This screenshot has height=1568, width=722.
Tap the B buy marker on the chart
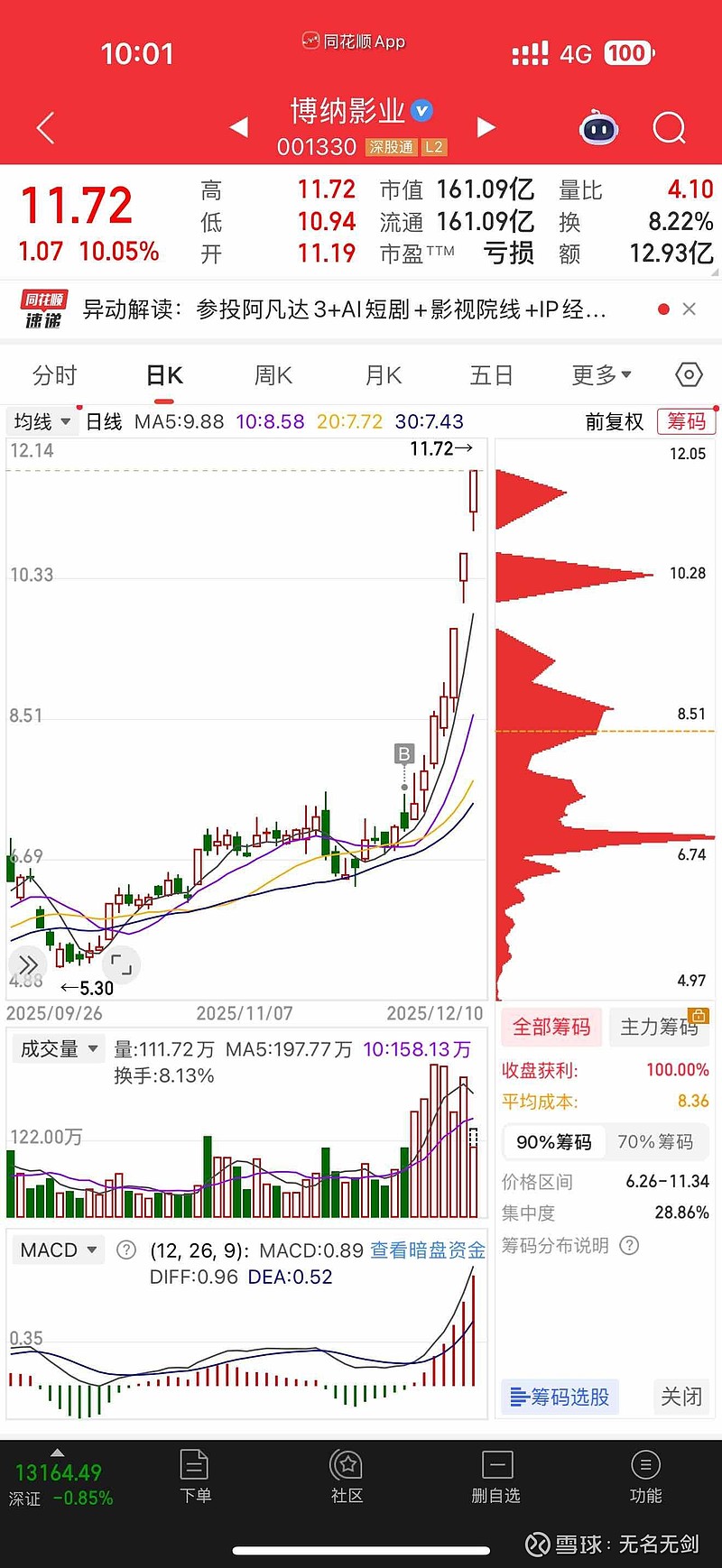click(x=403, y=754)
